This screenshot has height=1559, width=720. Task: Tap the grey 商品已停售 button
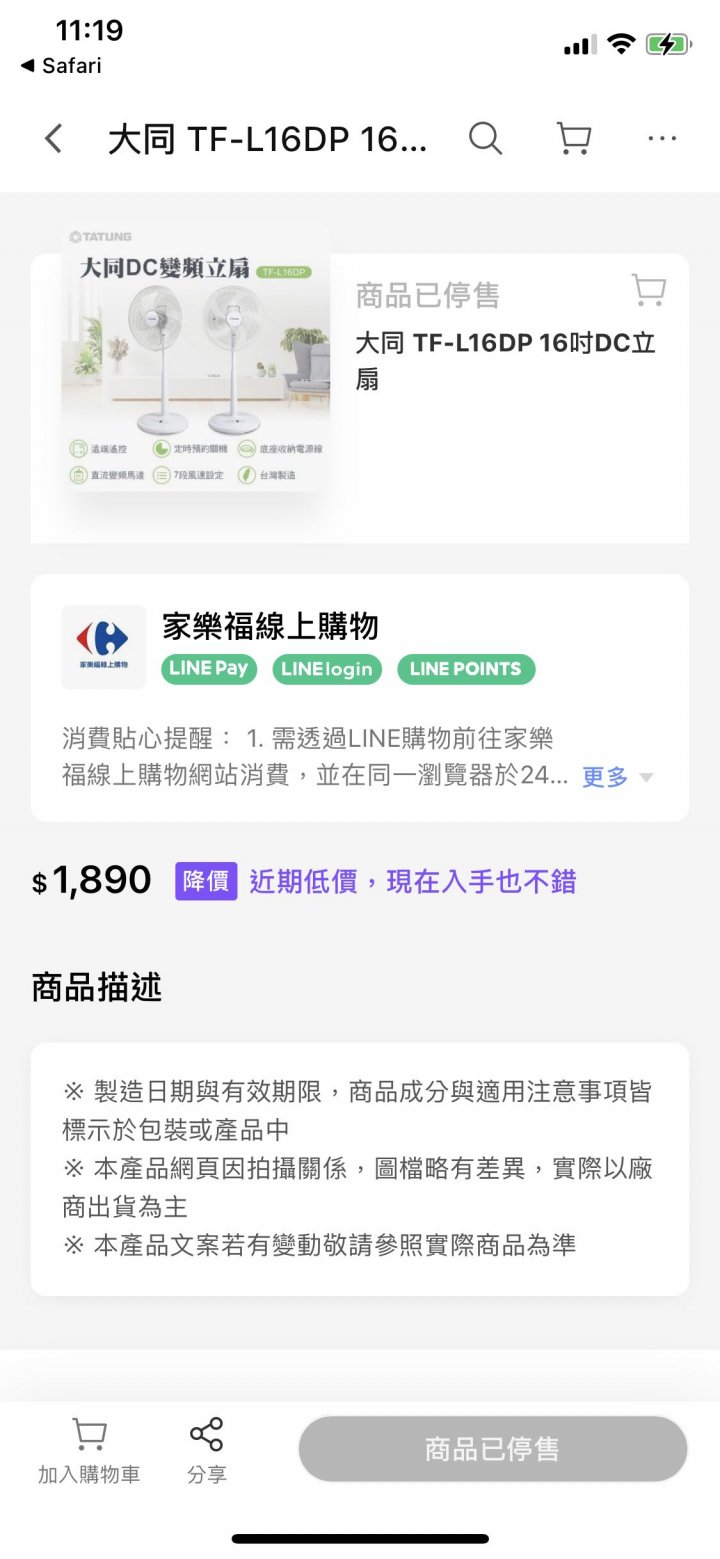[492, 1449]
